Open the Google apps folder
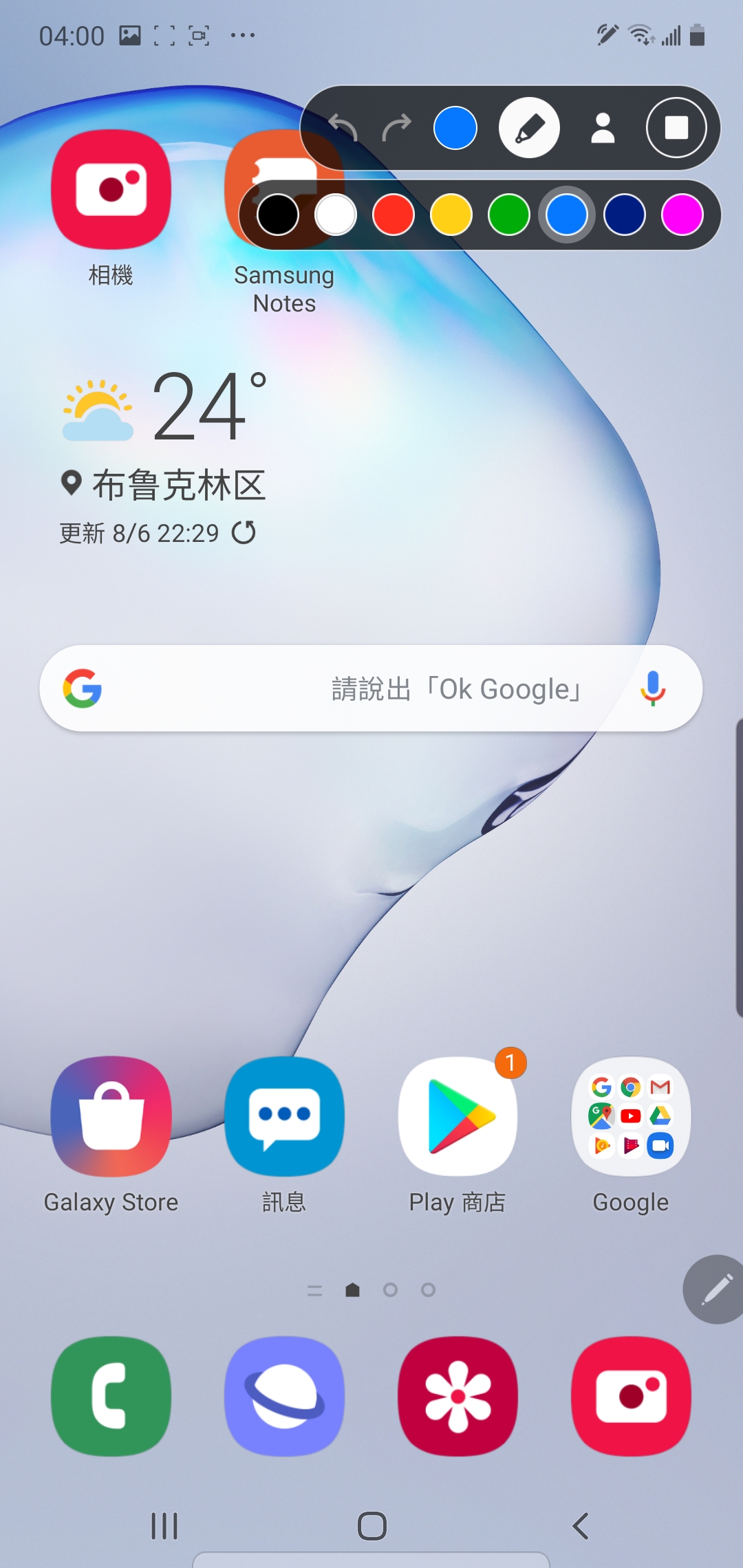This screenshot has height=1568, width=743. [631, 1116]
